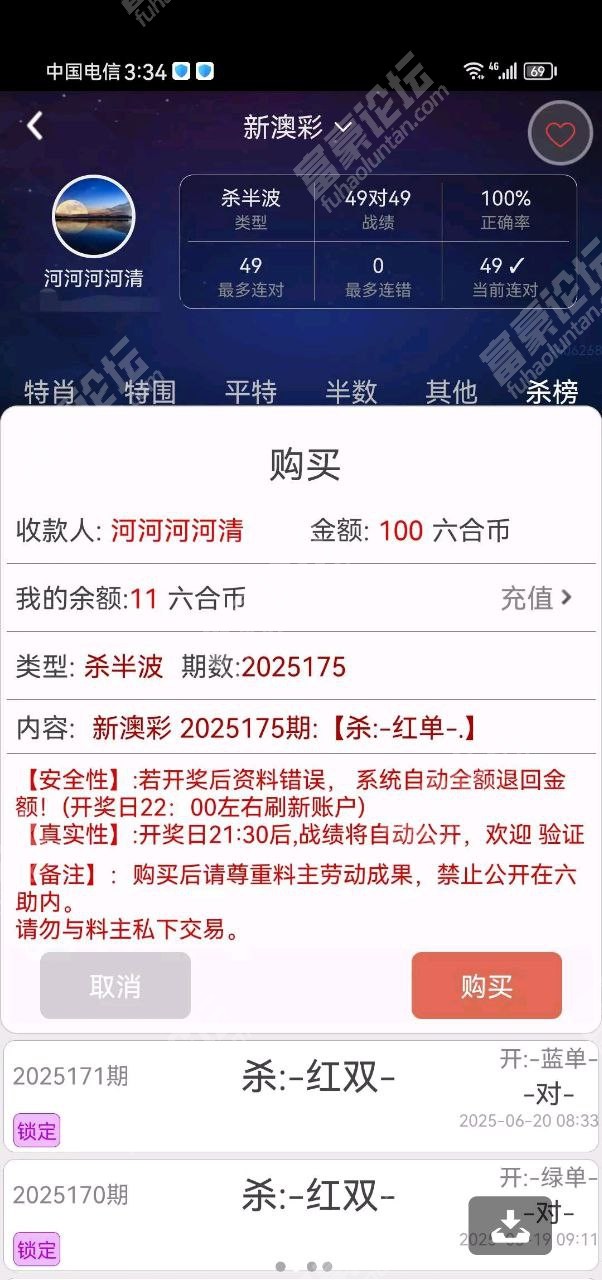Viewport: 602px width, 1280px height.
Task: Switch to the 半数 tab
Action: click(x=351, y=391)
